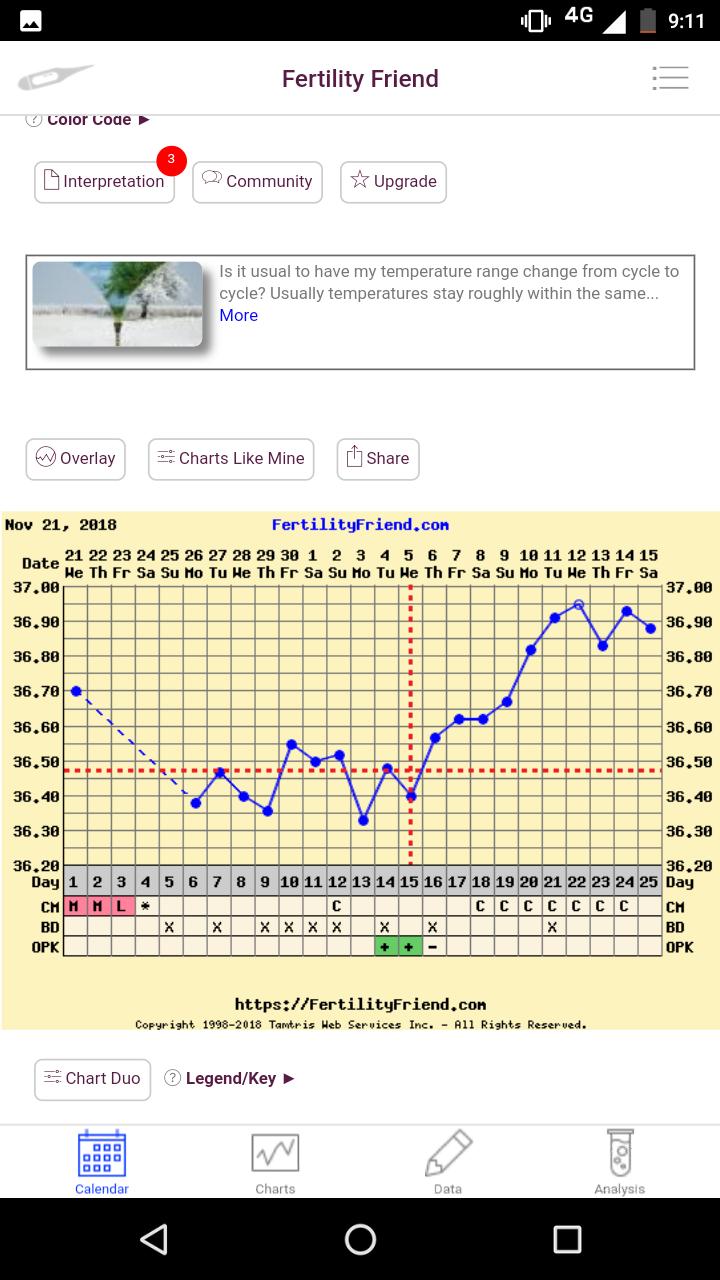Expand the Color Code section
The image size is (720, 1280).
[x=90, y=120]
